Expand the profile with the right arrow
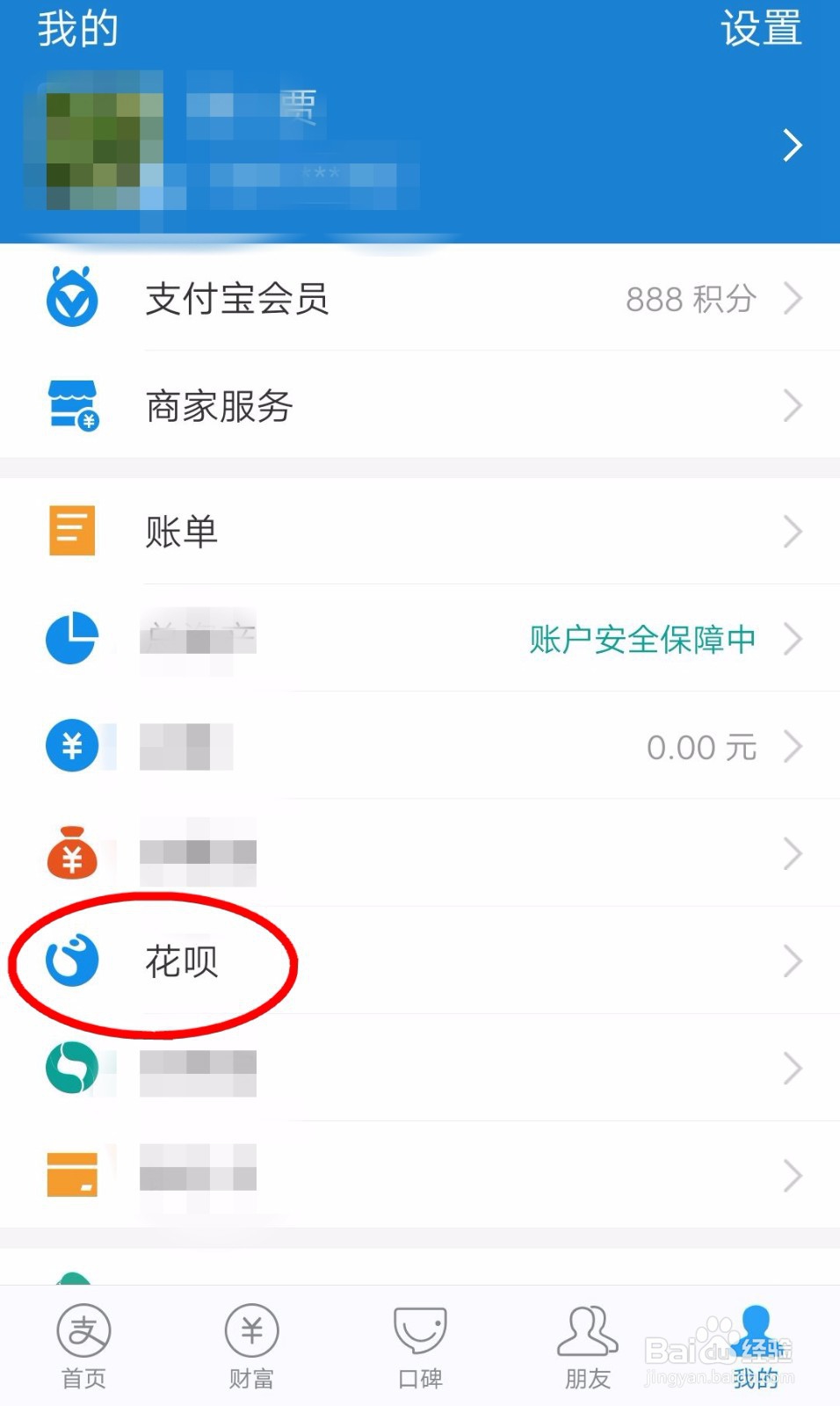 pos(792,145)
